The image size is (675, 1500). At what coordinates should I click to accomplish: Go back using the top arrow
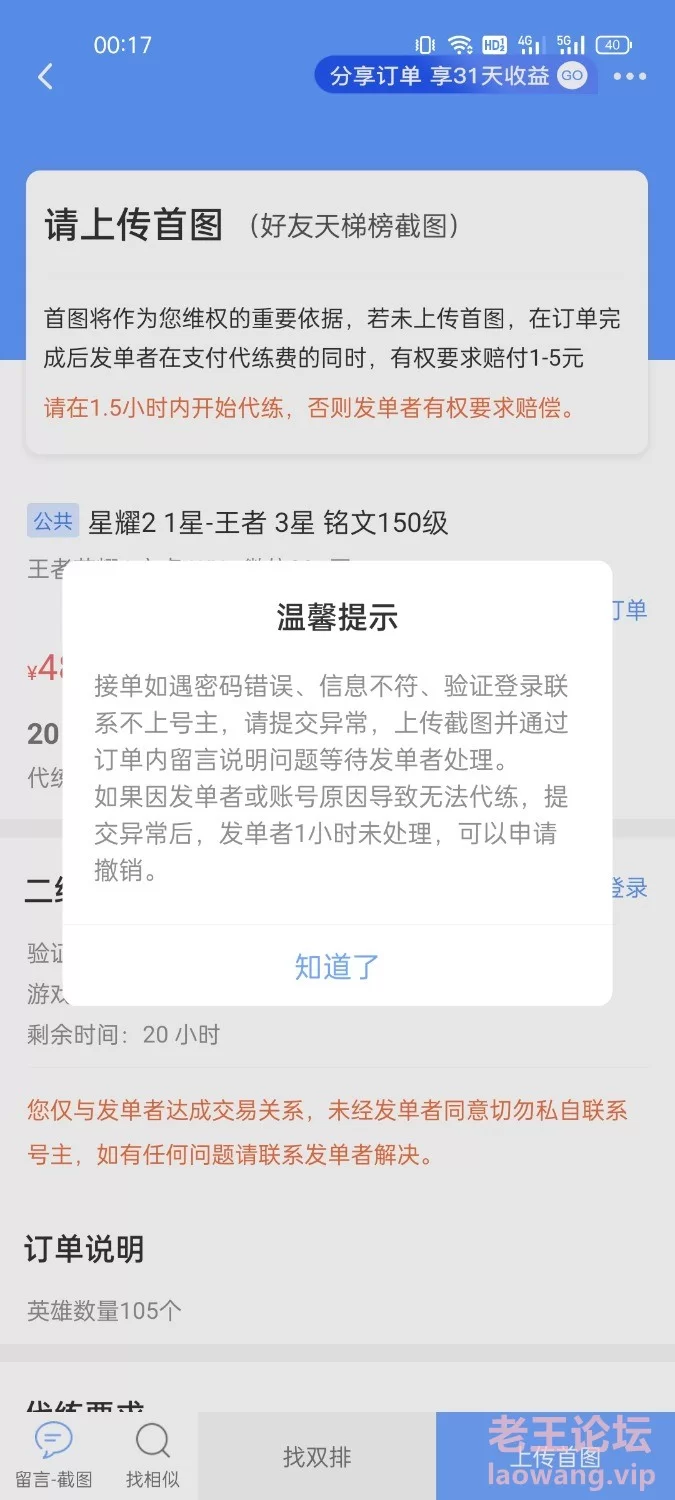click(x=45, y=77)
